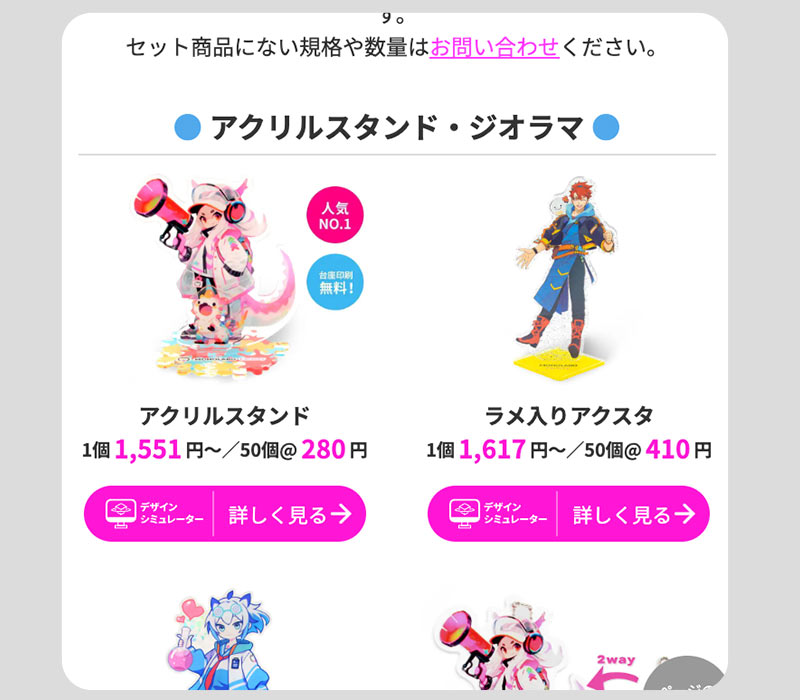
Task: View the ラメ入りアクスタ product image
Action: pyautogui.click(x=568, y=281)
